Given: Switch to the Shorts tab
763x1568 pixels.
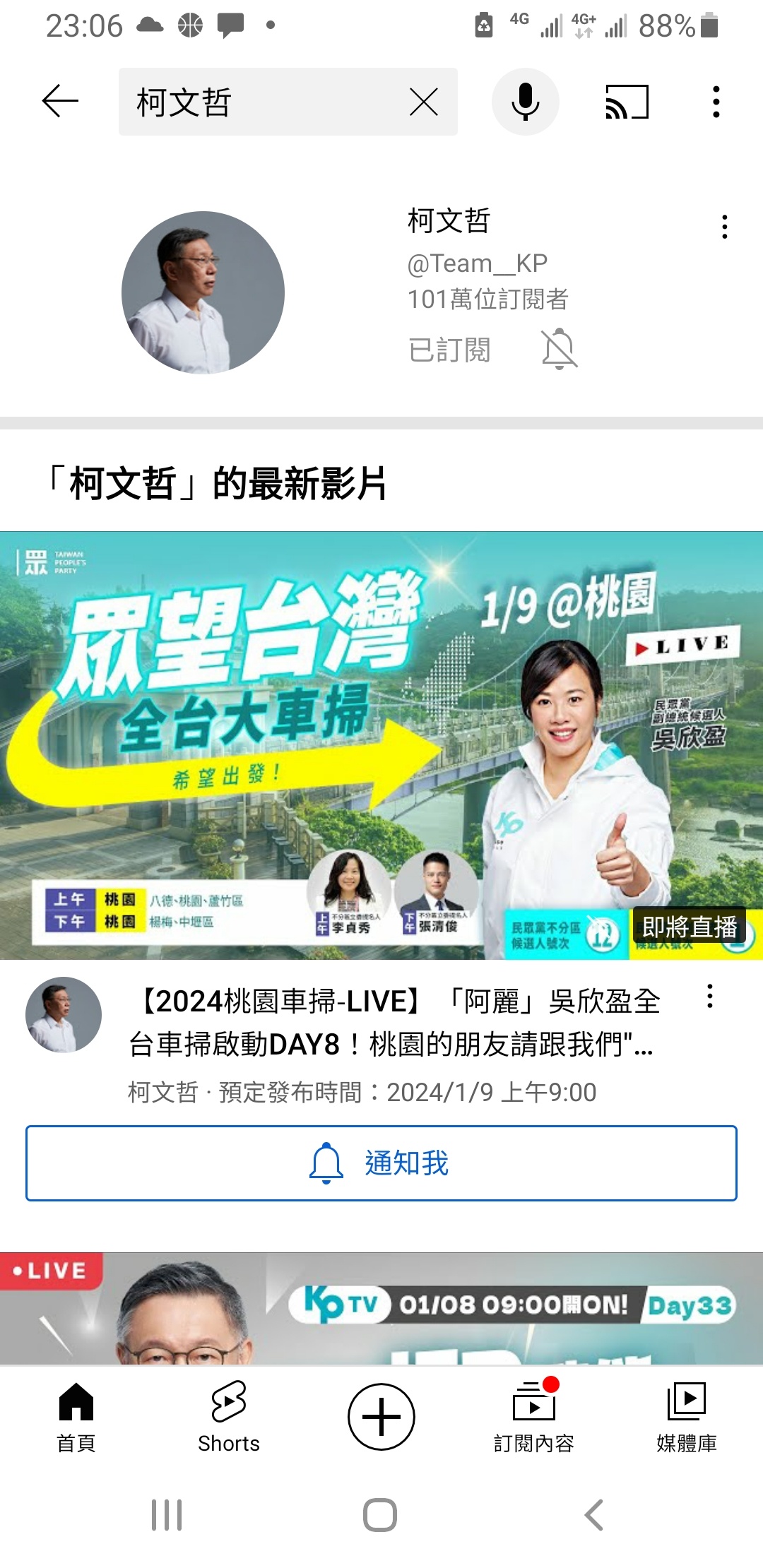Looking at the screenshot, I should pyautogui.click(x=229, y=1416).
